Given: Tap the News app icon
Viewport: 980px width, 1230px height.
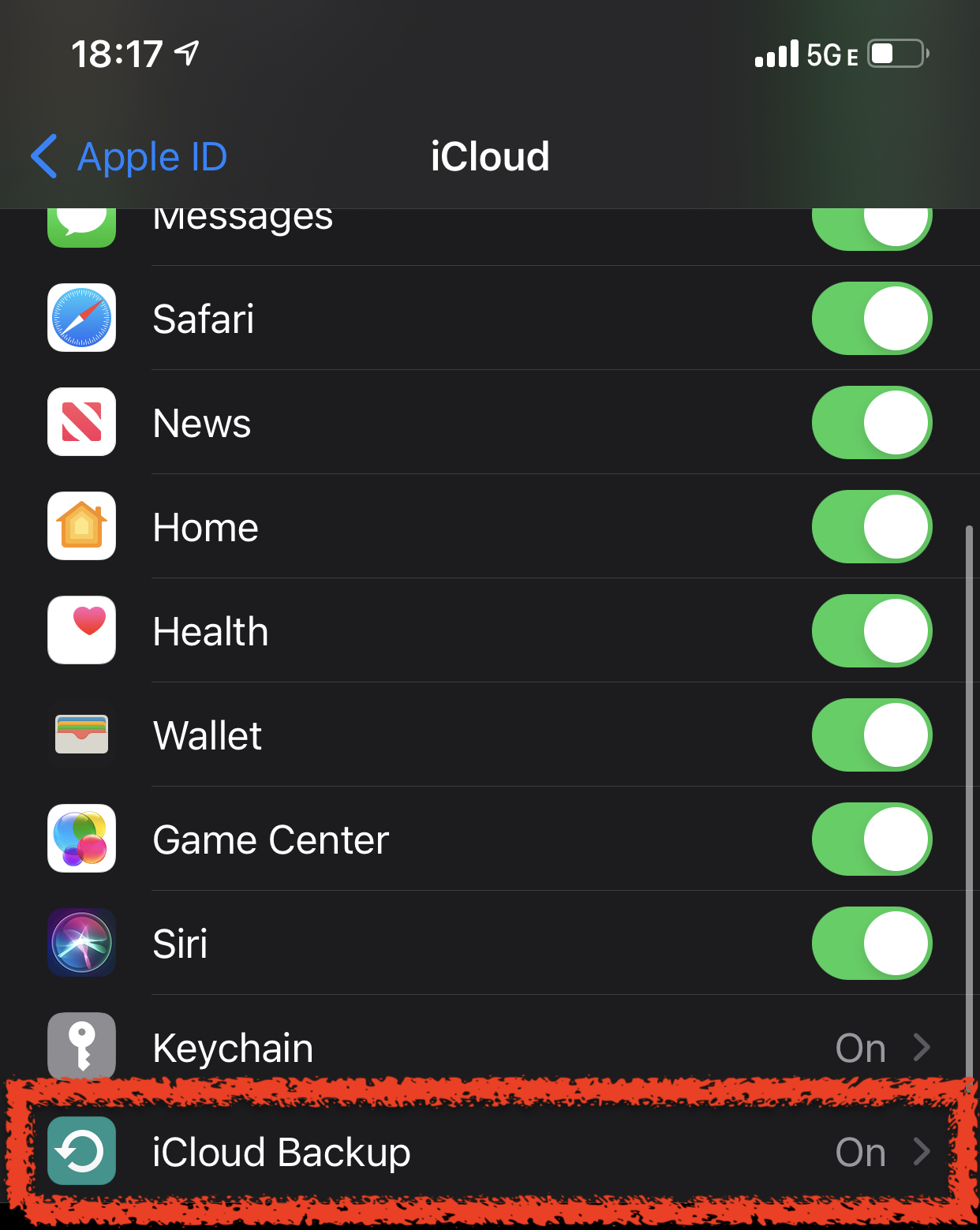Looking at the screenshot, I should pyautogui.click(x=81, y=423).
